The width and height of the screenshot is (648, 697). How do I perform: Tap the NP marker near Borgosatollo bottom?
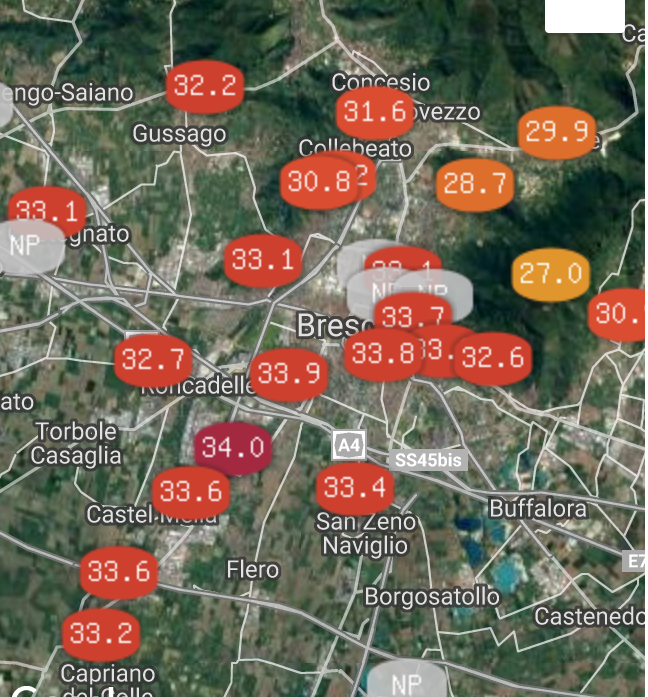(x=406, y=684)
